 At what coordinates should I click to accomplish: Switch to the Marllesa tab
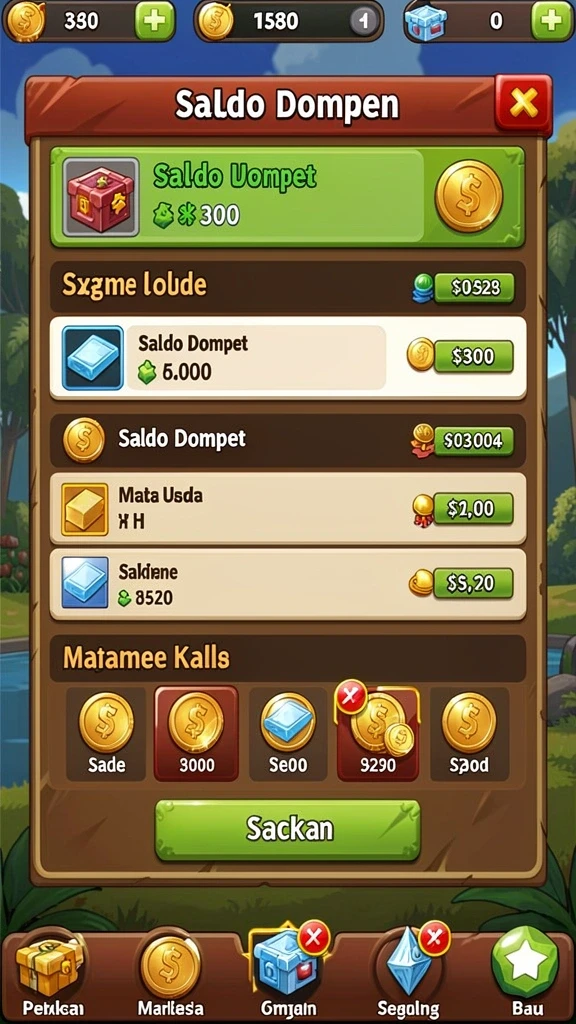(x=170, y=975)
